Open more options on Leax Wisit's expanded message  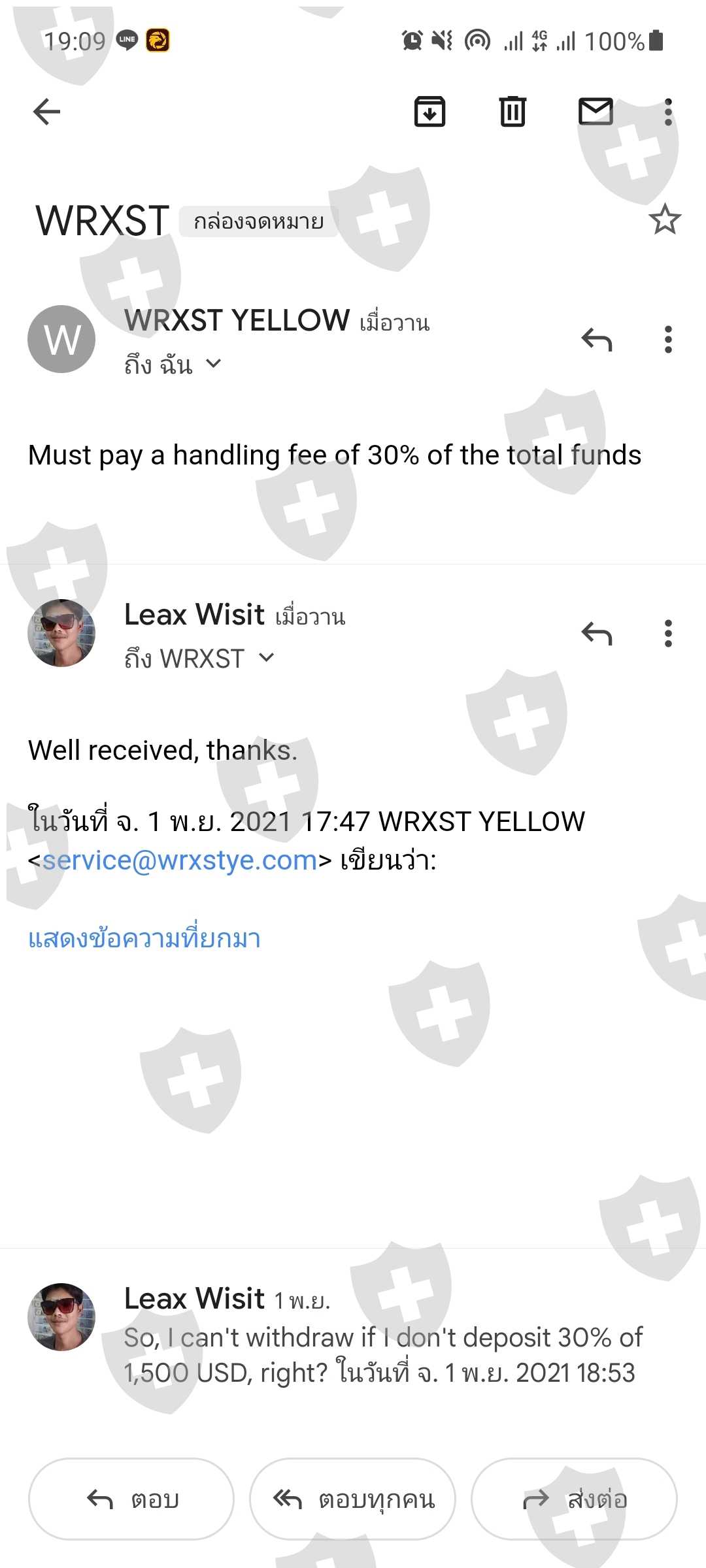tap(667, 634)
